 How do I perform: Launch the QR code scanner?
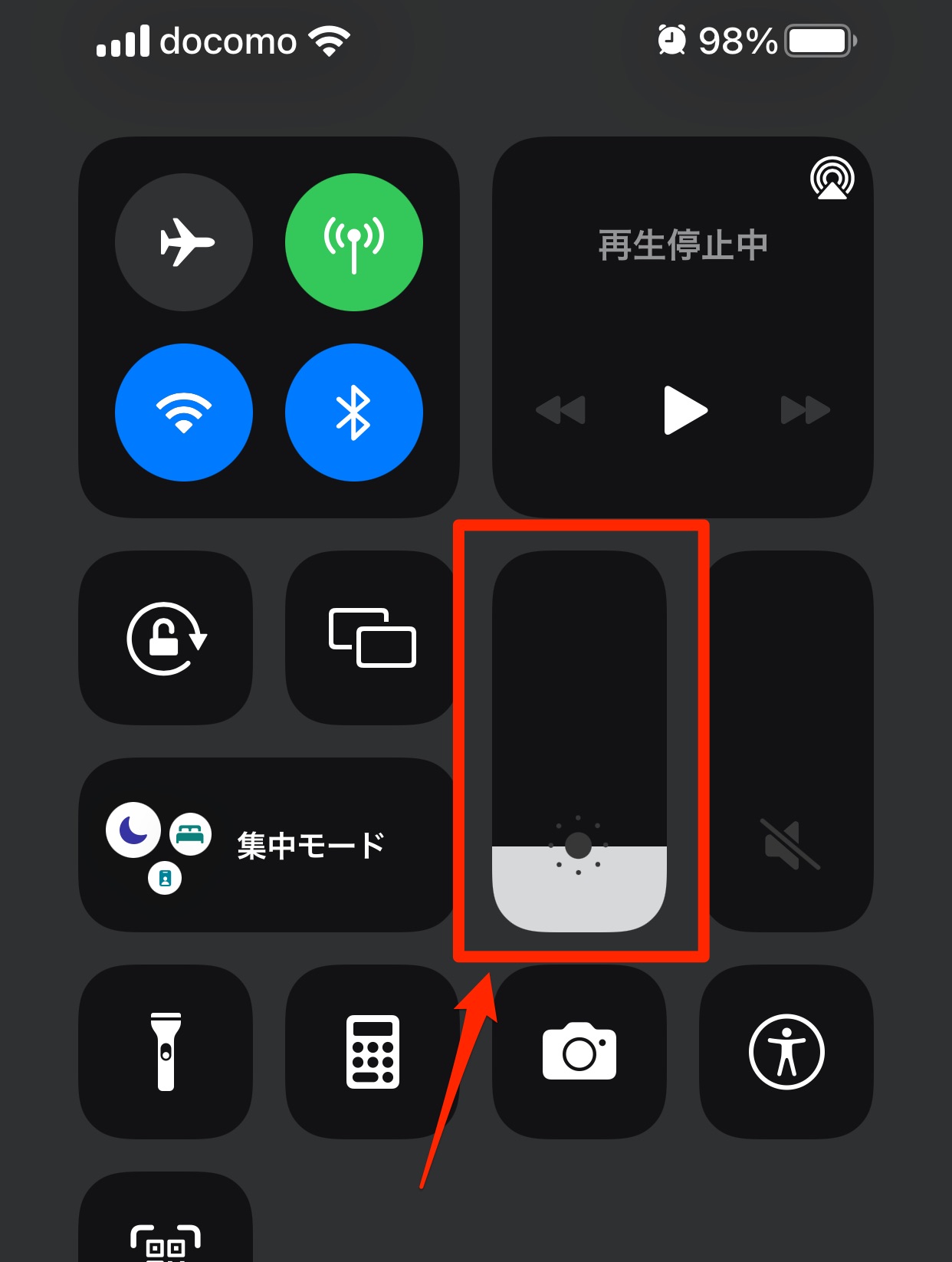(x=166, y=1227)
